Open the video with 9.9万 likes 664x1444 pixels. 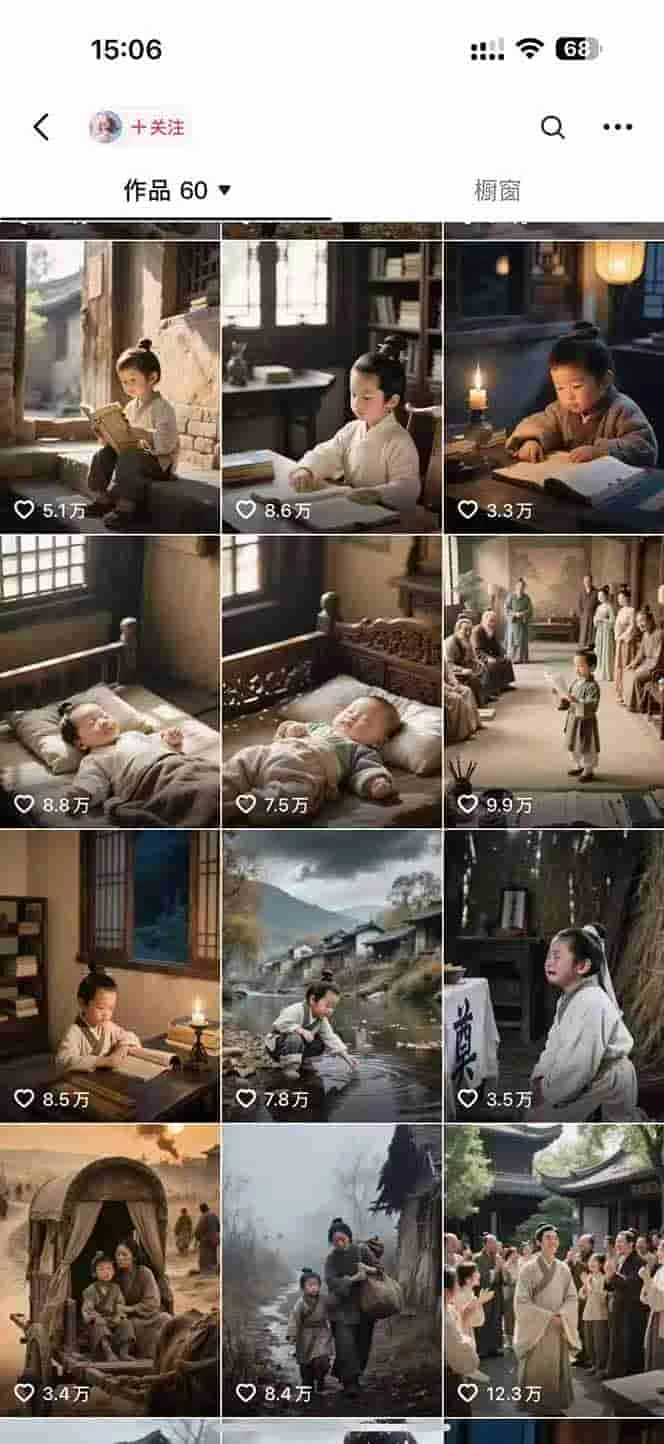(553, 680)
